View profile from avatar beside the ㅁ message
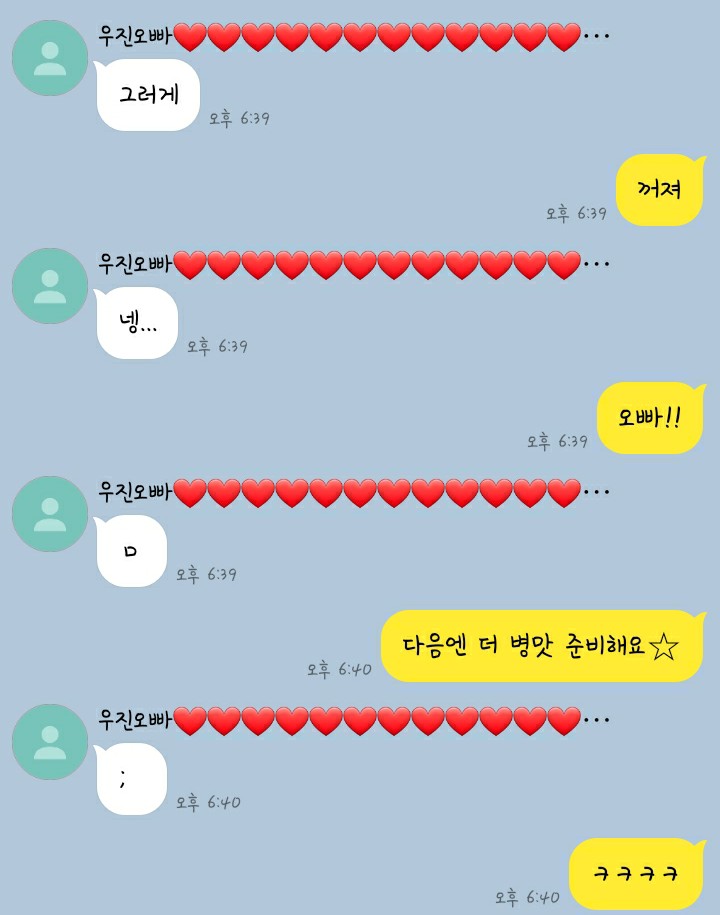720x915 pixels. click(x=50, y=514)
